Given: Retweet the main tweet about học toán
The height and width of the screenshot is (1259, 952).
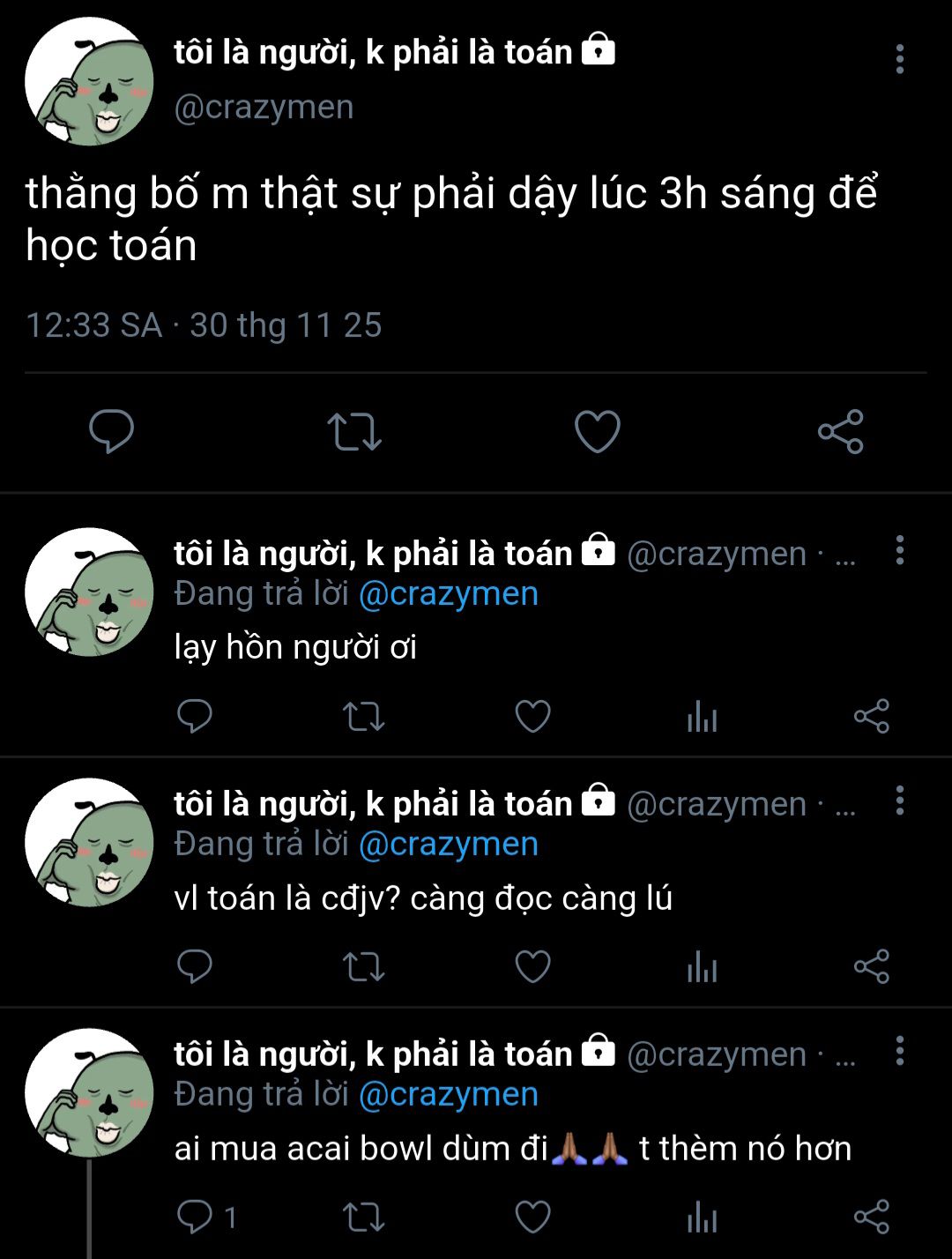Looking at the screenshot, I should [x=354, y=432].
